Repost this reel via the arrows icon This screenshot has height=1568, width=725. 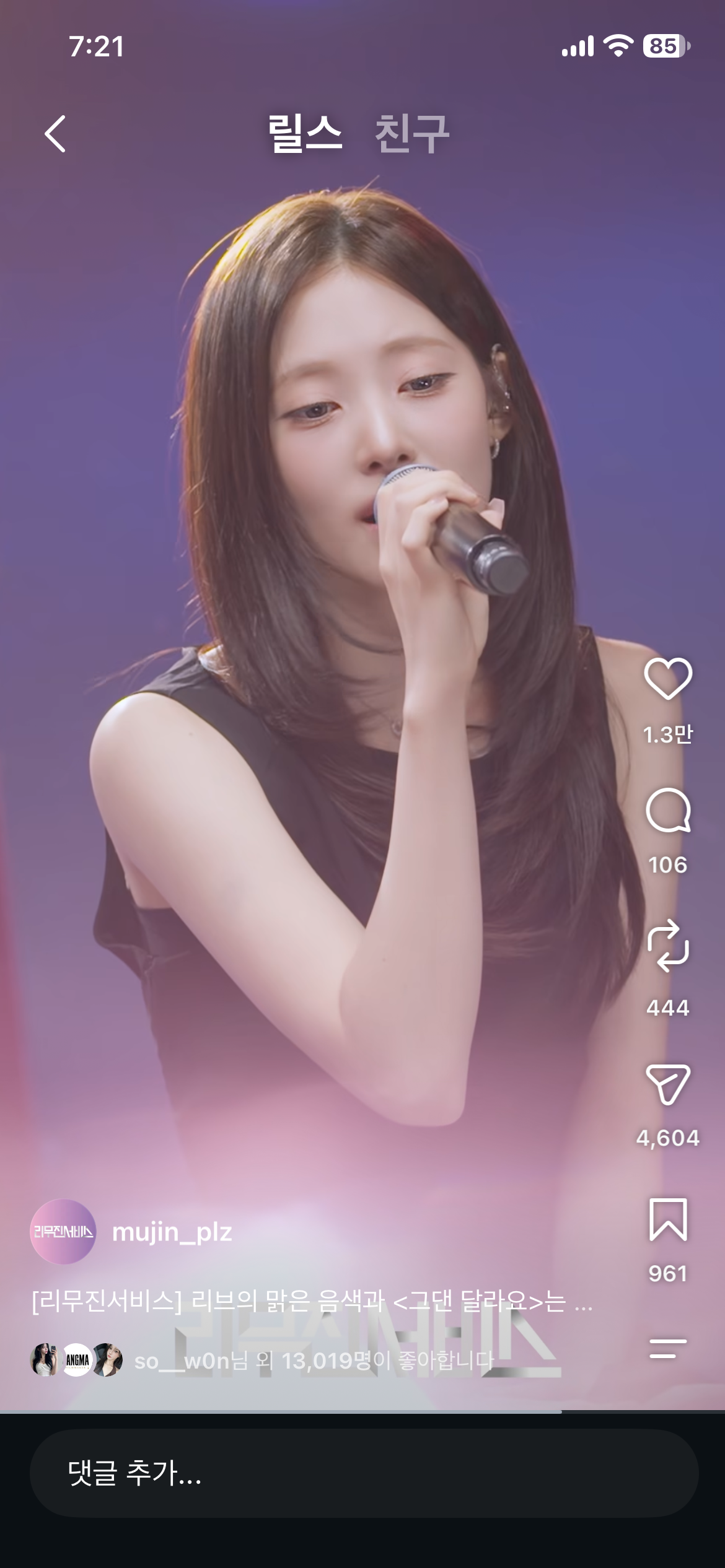click(x=668, y=946)
